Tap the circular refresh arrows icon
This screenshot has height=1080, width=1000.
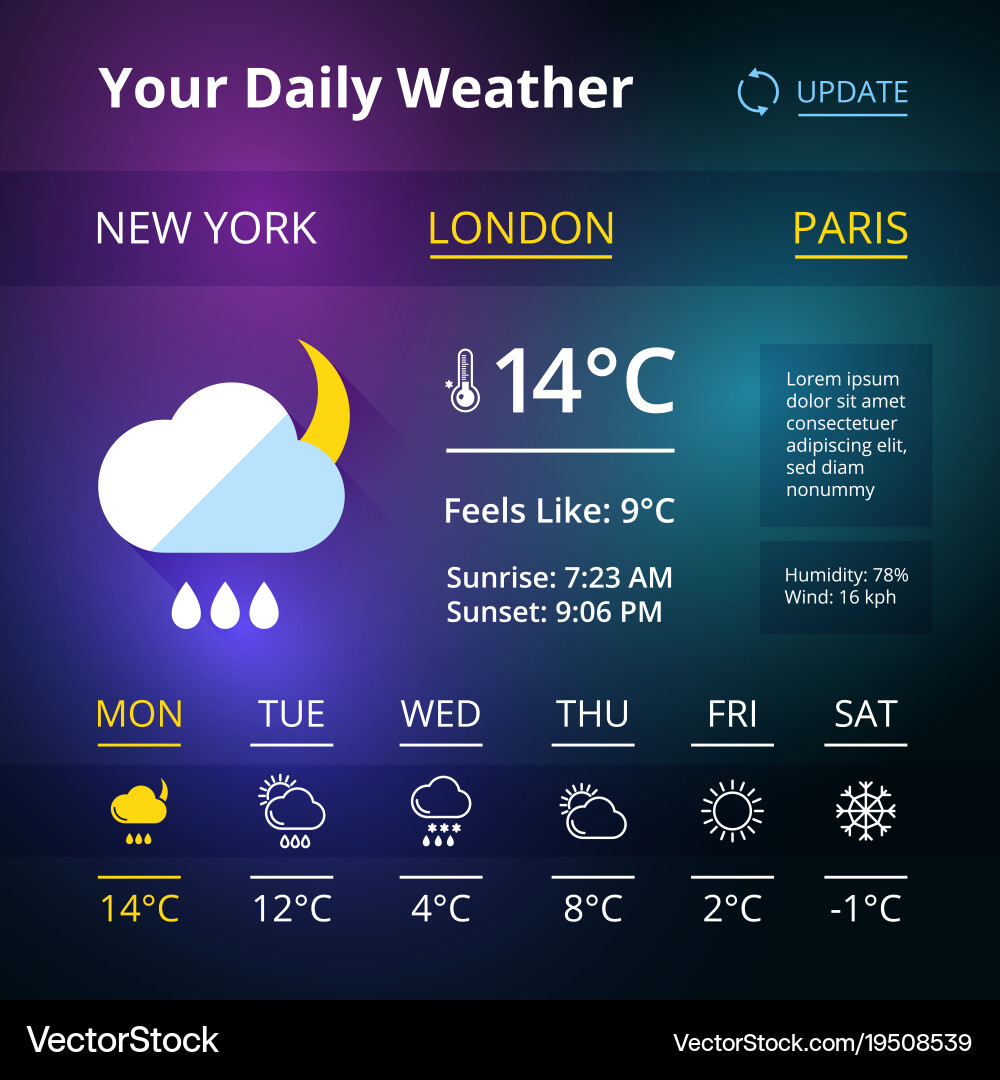(x=758, y=92)
